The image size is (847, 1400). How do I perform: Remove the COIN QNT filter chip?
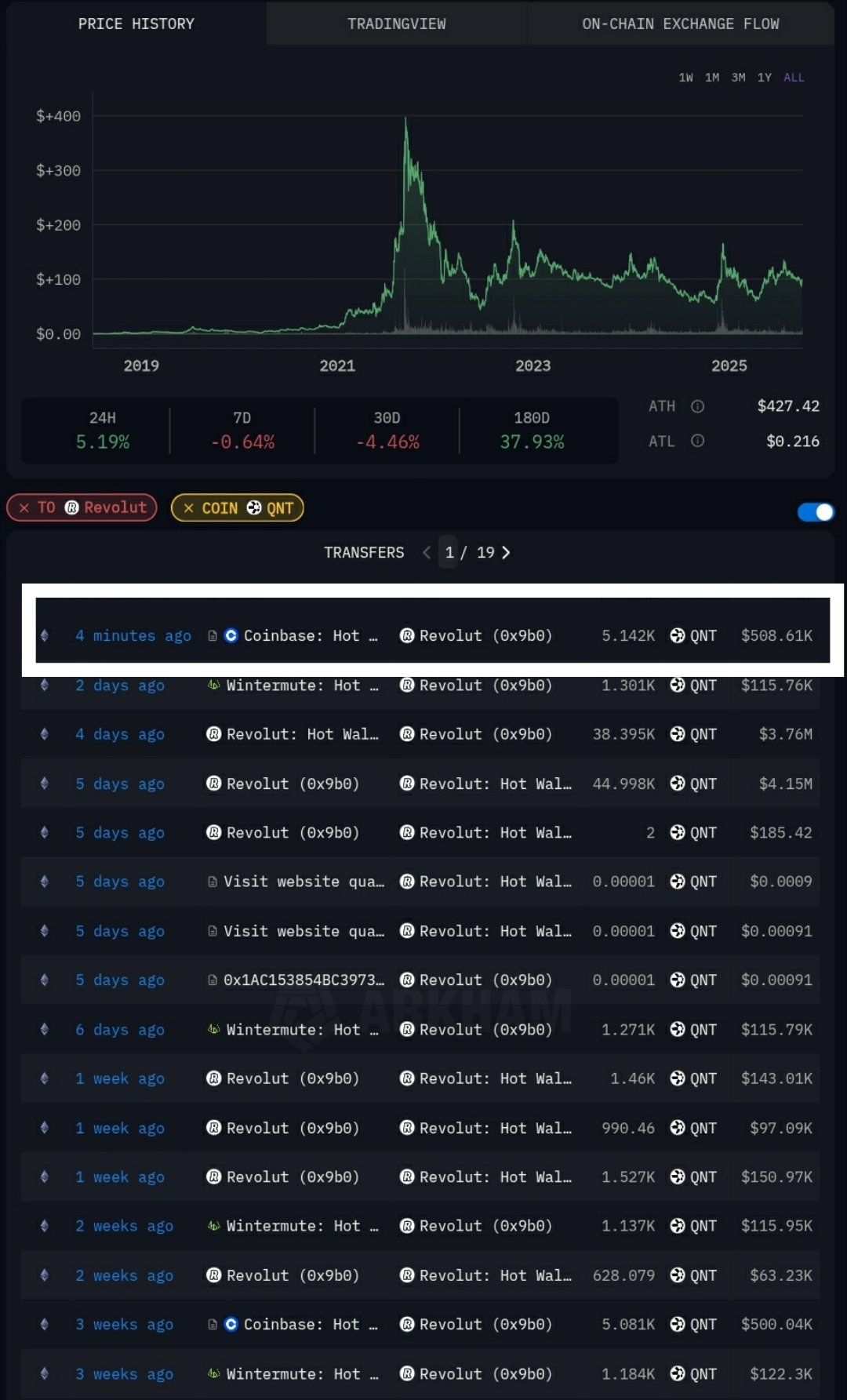[x=188, y=508]
